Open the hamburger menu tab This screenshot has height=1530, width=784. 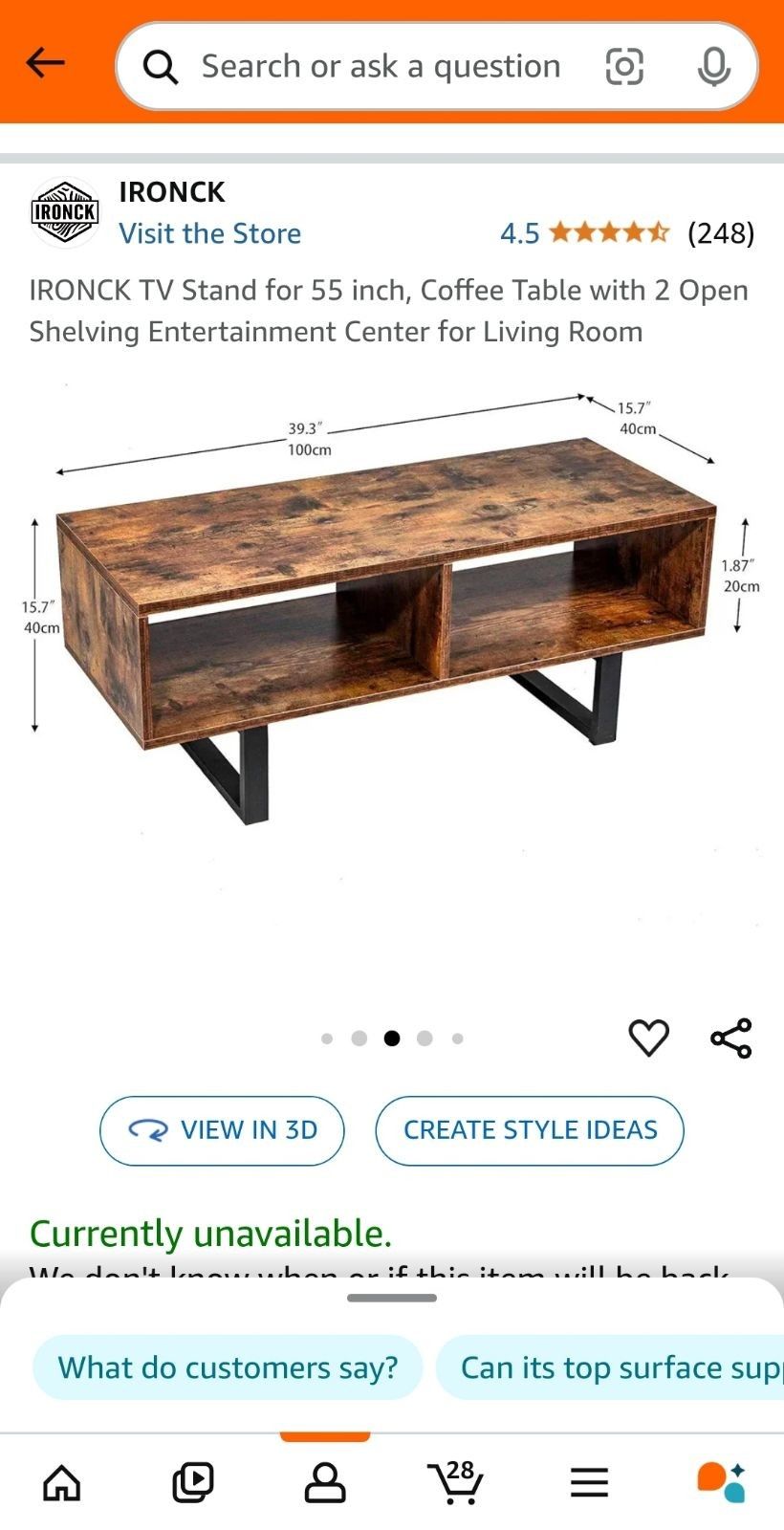[x=589, y=1482]
